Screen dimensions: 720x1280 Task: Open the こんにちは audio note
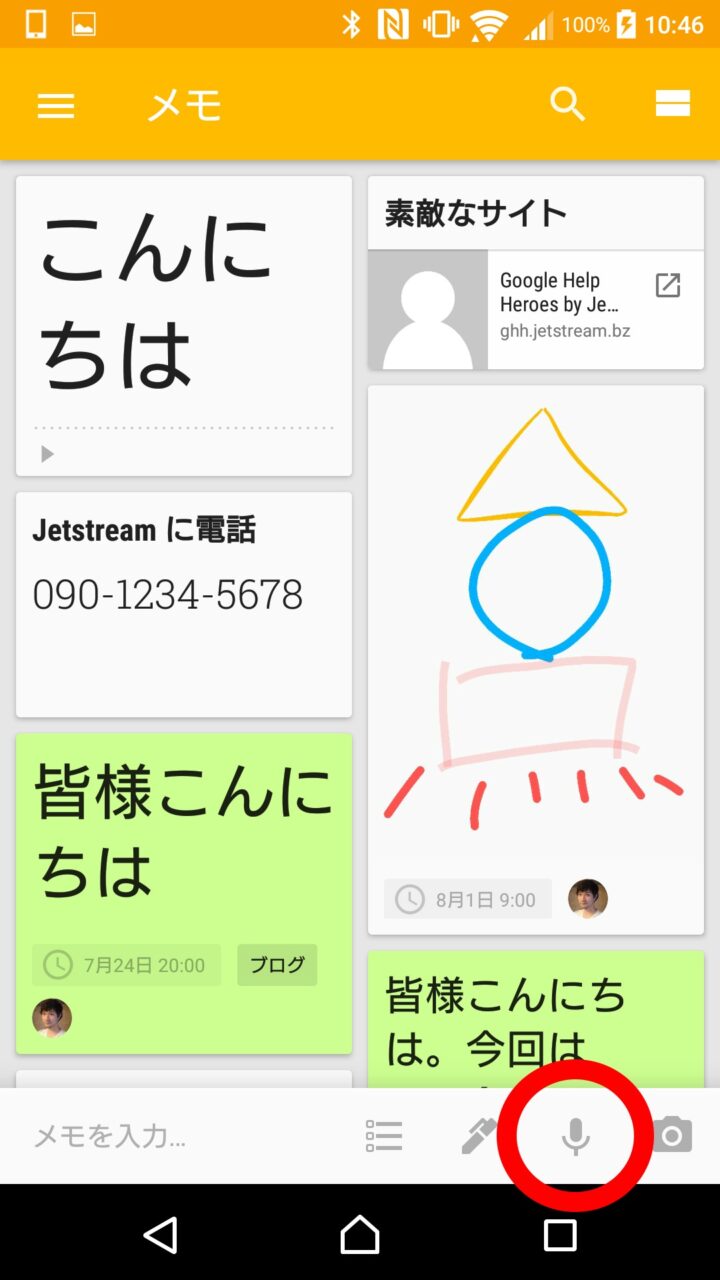point(184,300)
